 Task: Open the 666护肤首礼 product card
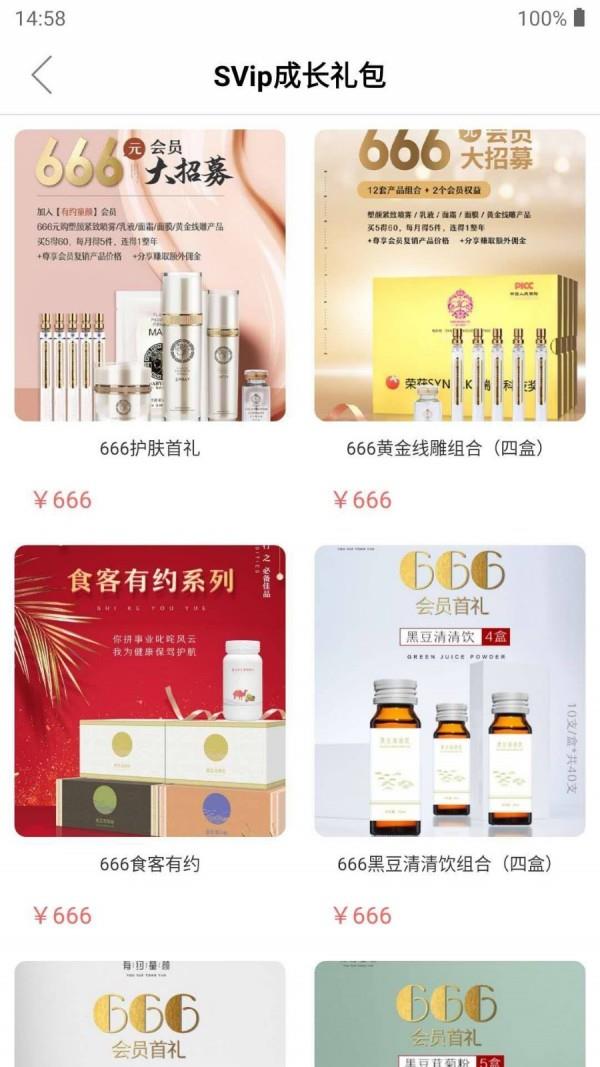point(150,276)
